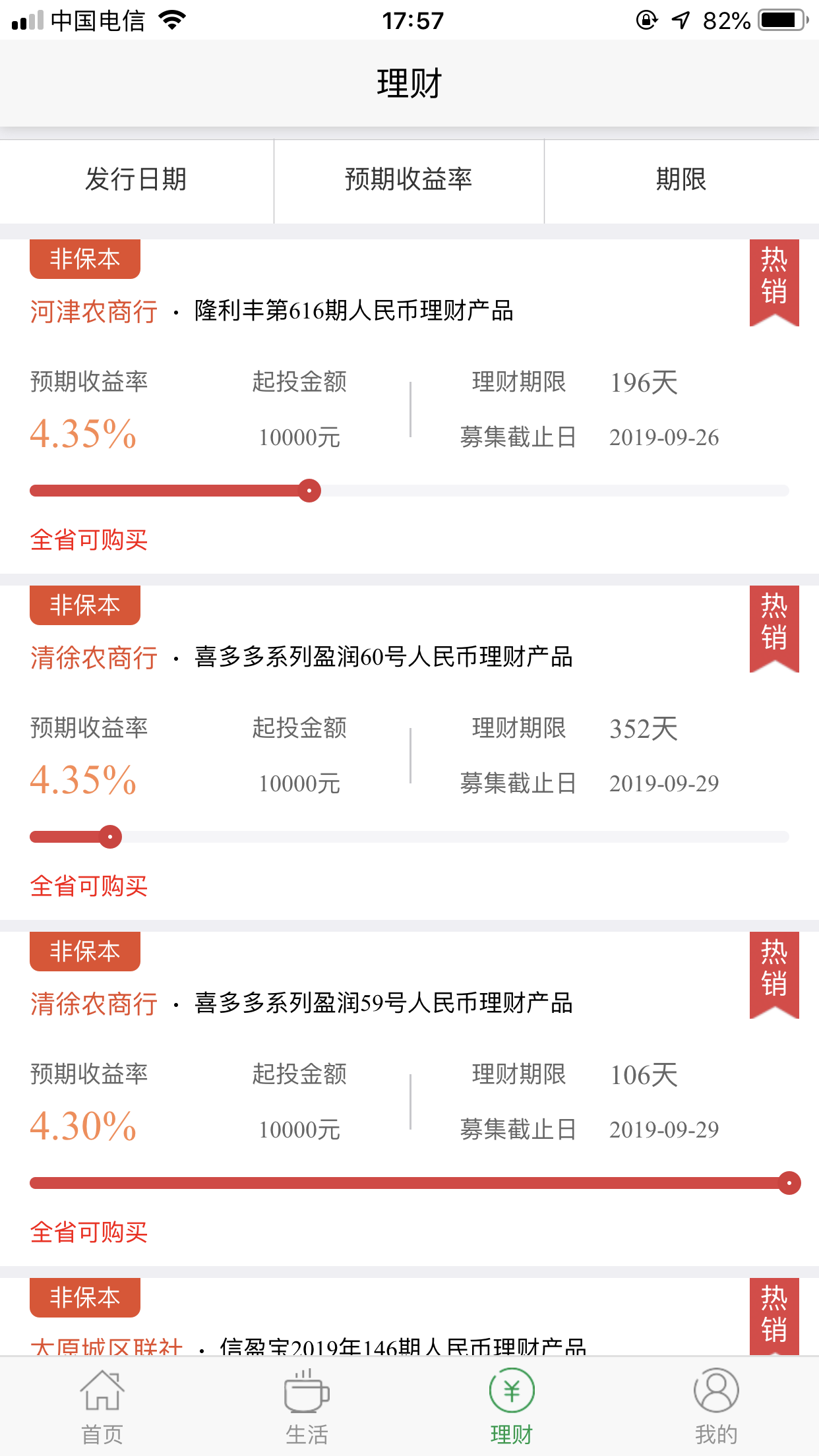Expand details of 信盈宝2019年146期 product
The width and height of the screenshot is (819, 1456).
click(402, 1348)
